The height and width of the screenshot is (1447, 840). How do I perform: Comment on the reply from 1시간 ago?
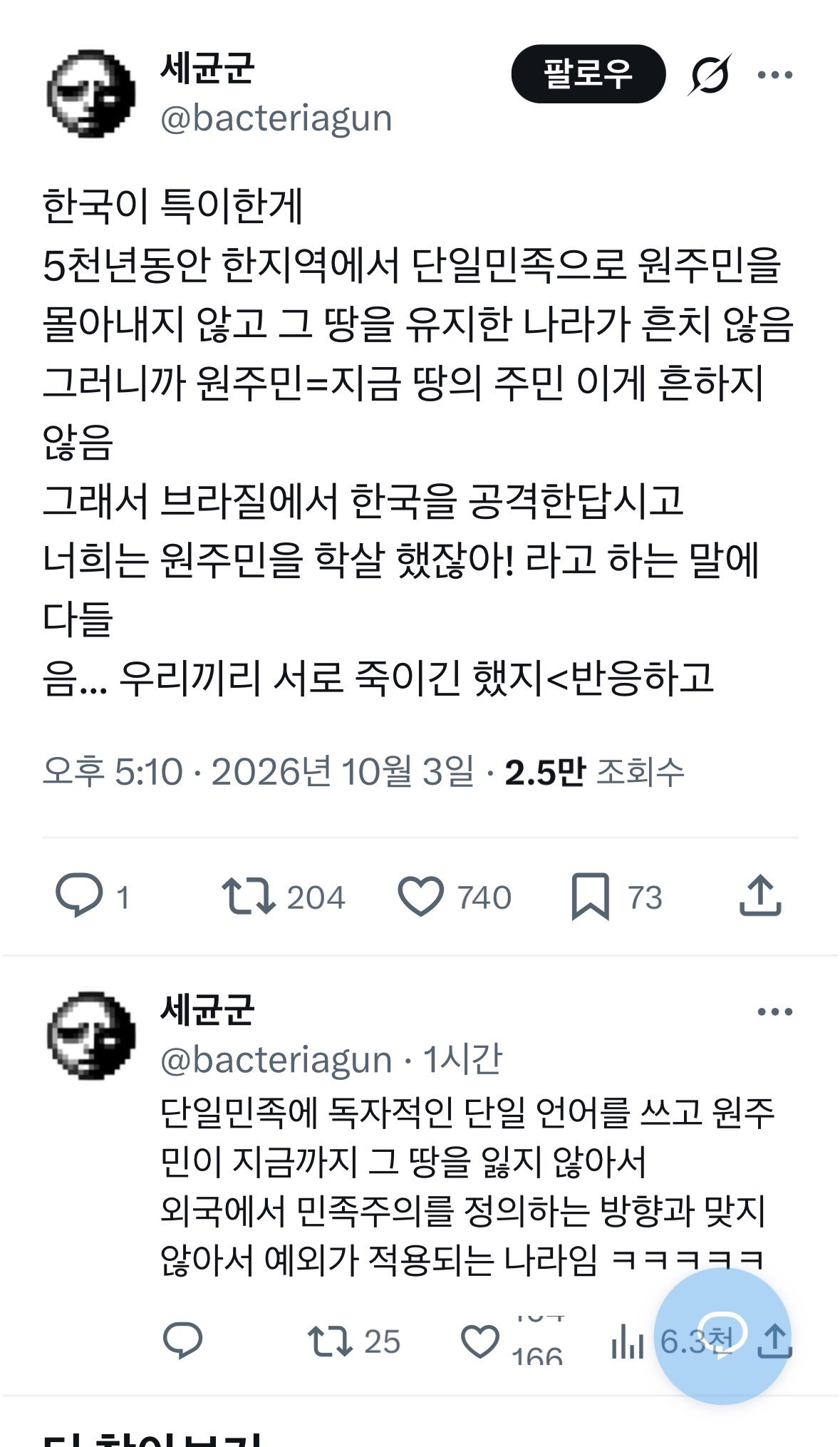183,1340
